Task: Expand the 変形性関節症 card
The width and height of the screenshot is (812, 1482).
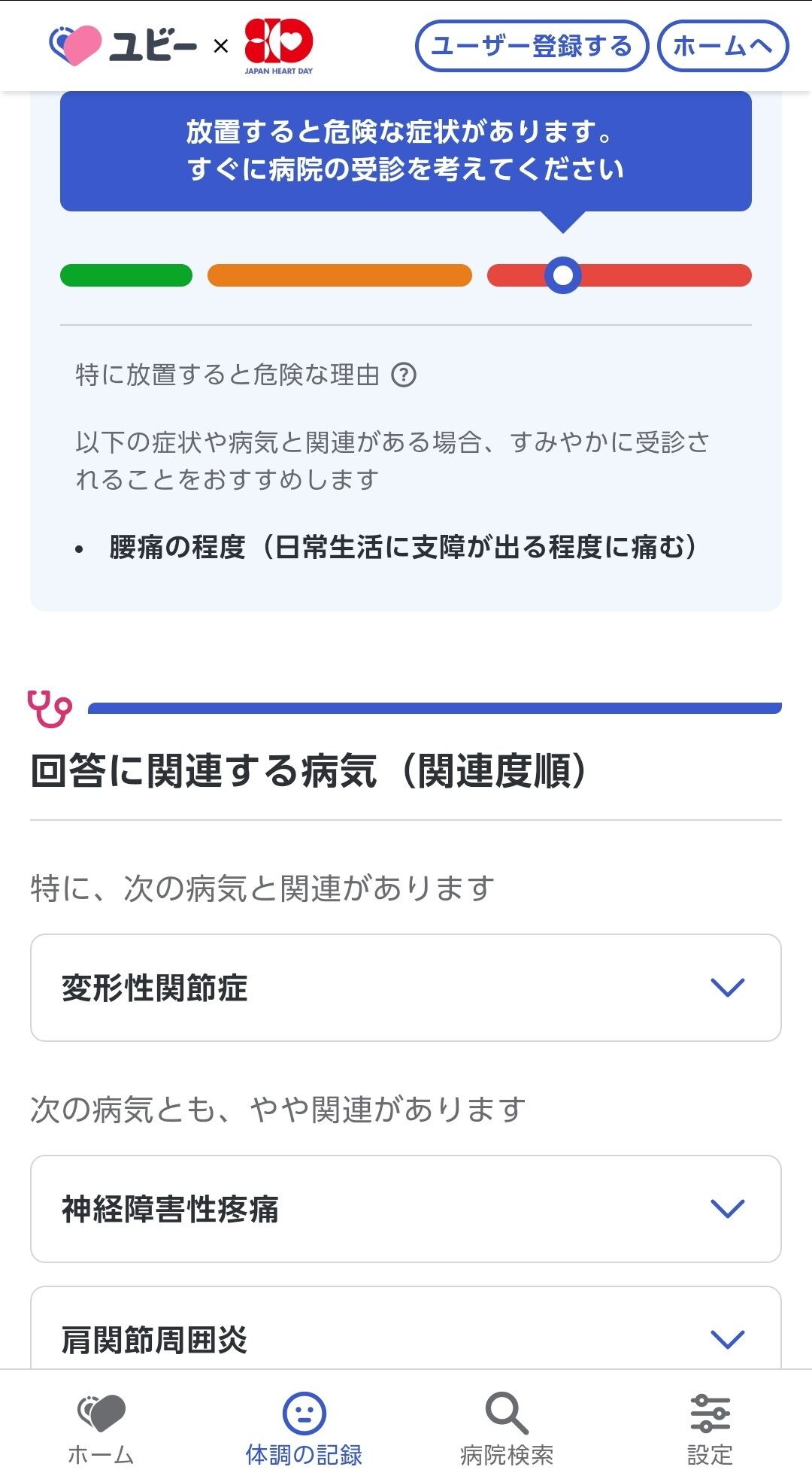Action: pos(406,988)
